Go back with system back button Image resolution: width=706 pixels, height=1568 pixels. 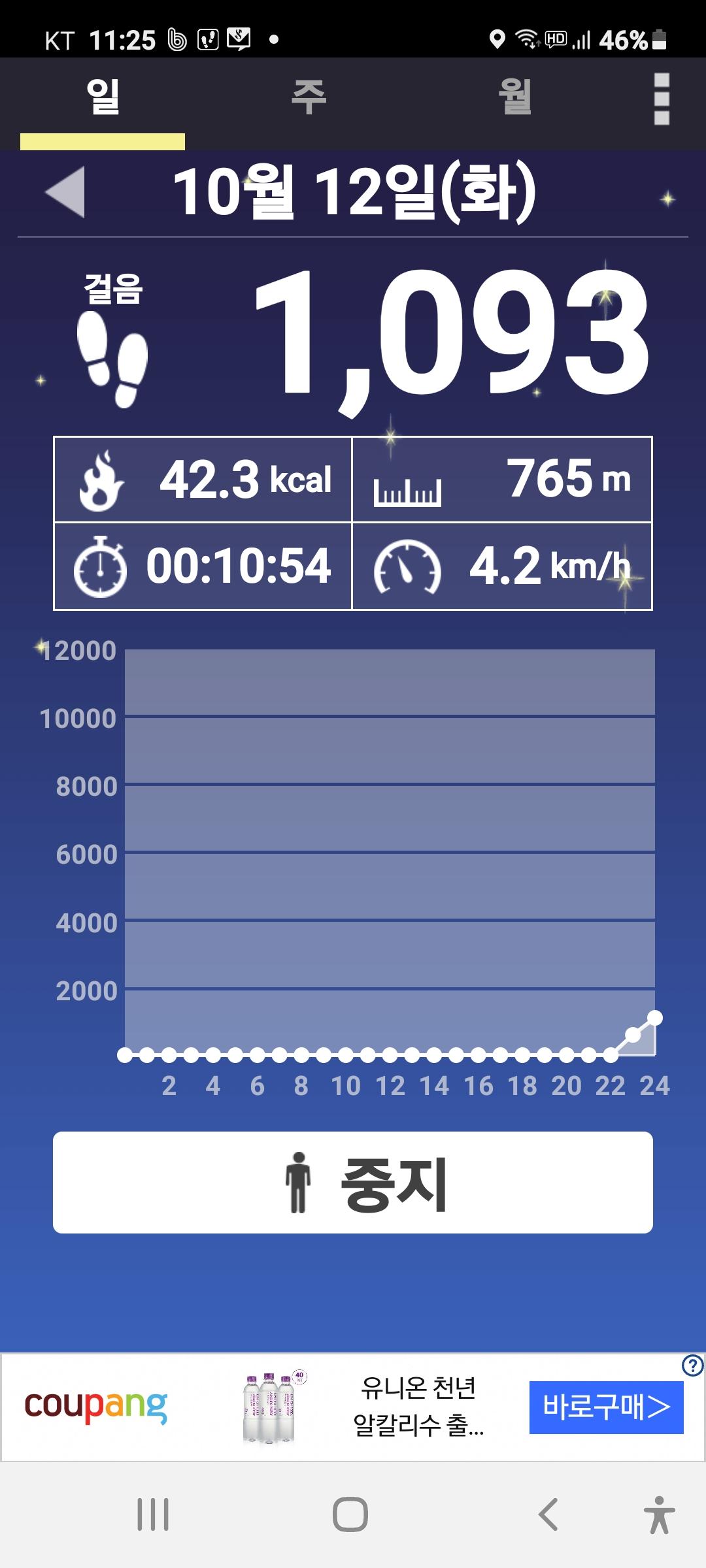click(548, 1514)
